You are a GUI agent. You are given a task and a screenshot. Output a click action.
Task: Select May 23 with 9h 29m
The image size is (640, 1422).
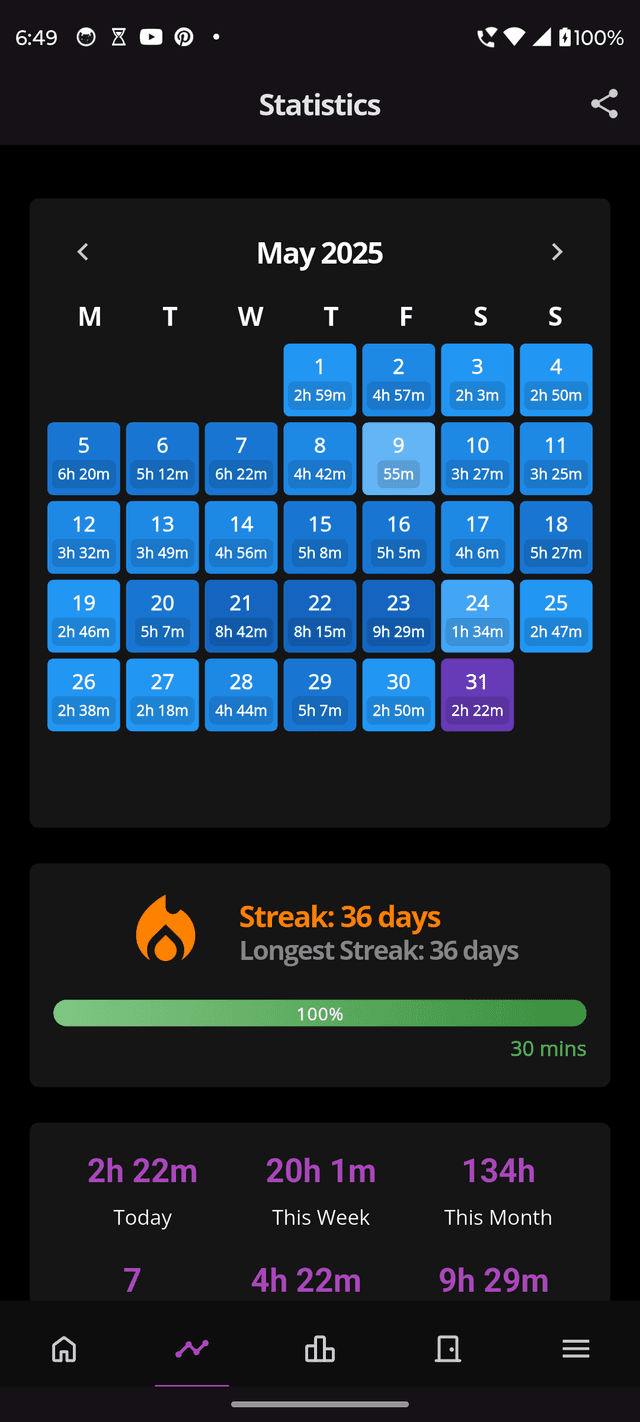[398, 616]
